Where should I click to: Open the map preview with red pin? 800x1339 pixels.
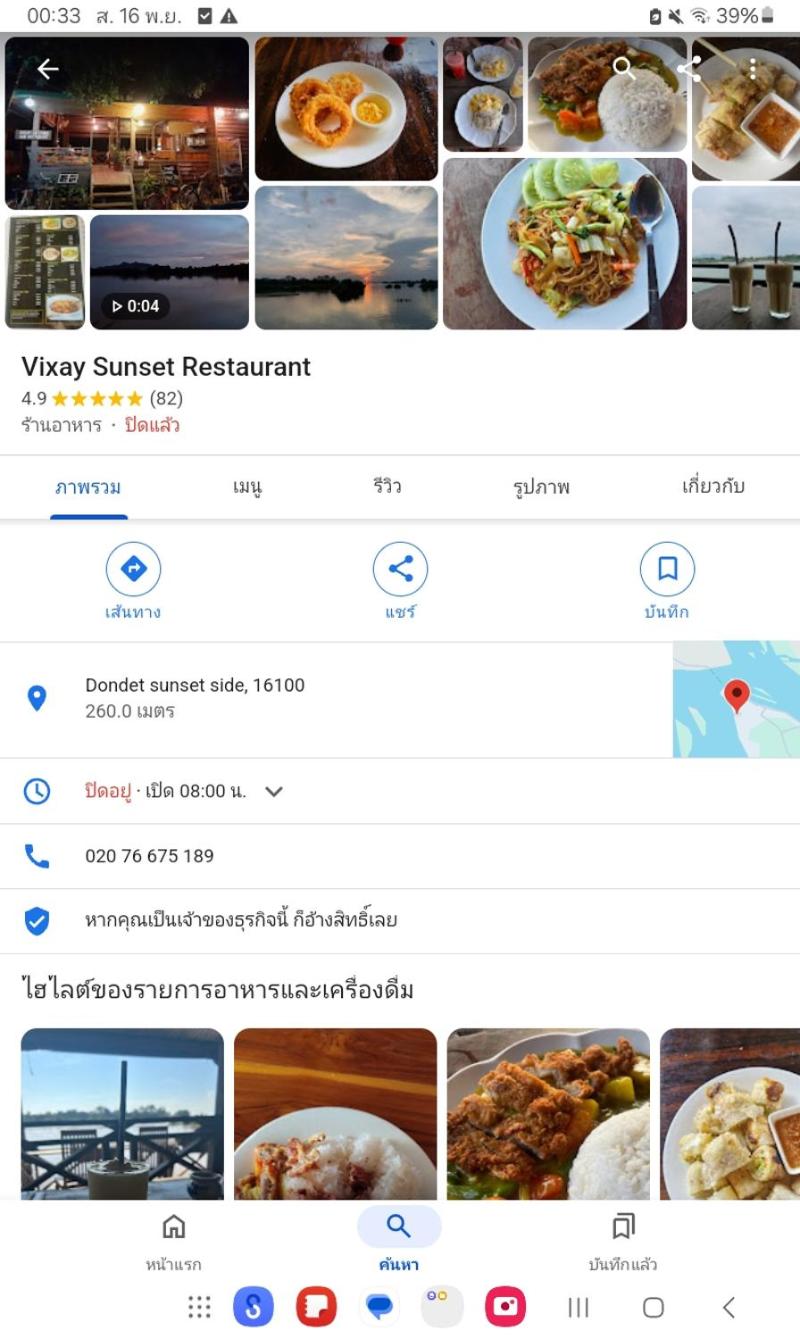coord(736,699)
